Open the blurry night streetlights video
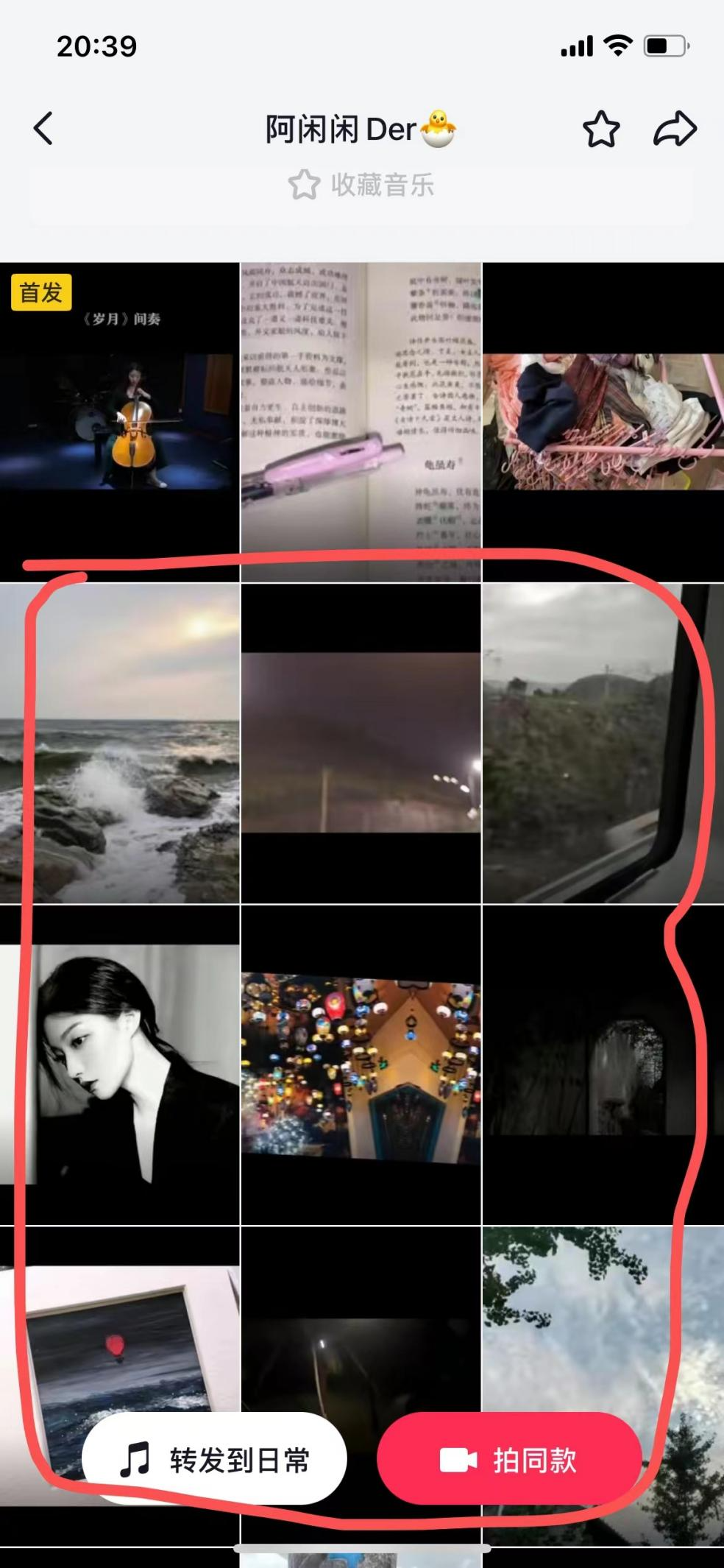 tap(361, 744)
